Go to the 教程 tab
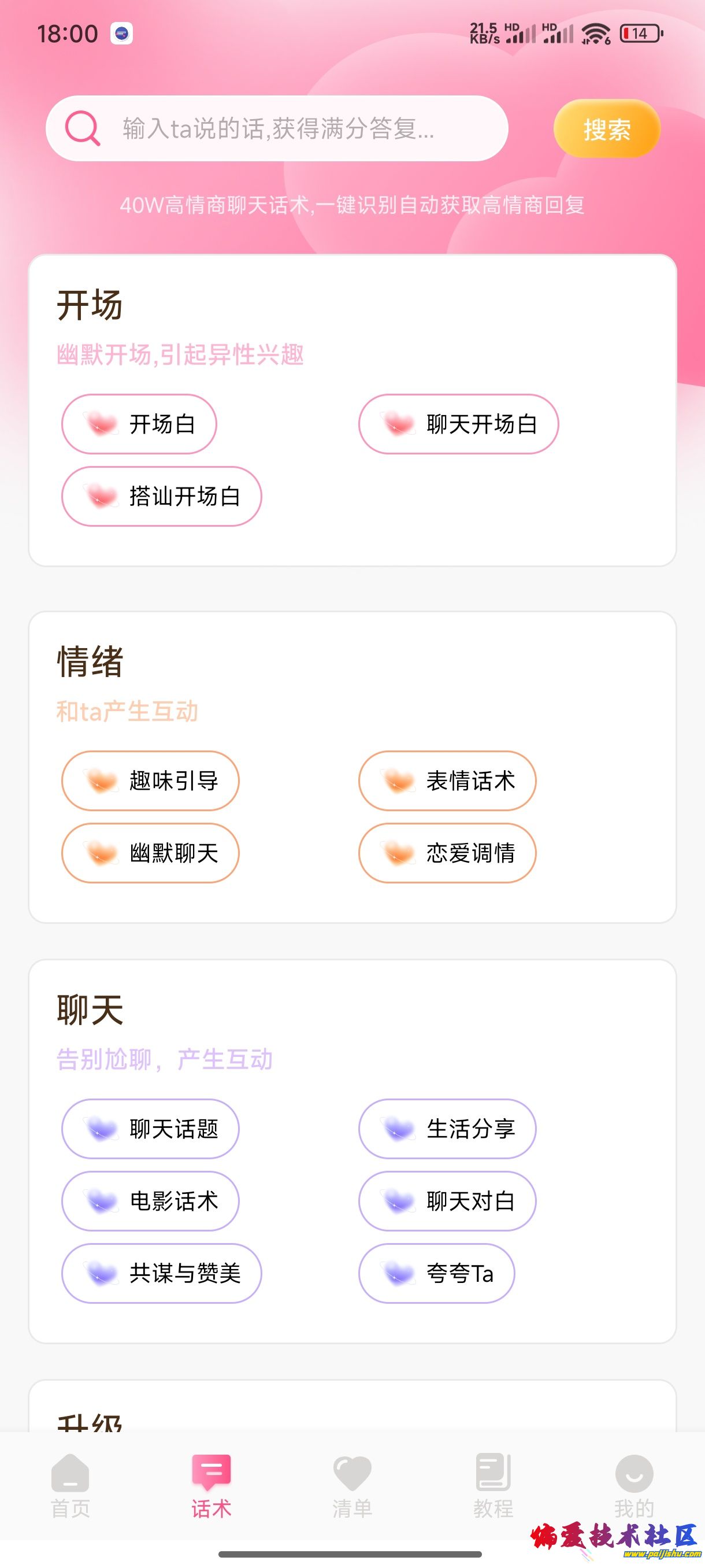 [493, 1486]
